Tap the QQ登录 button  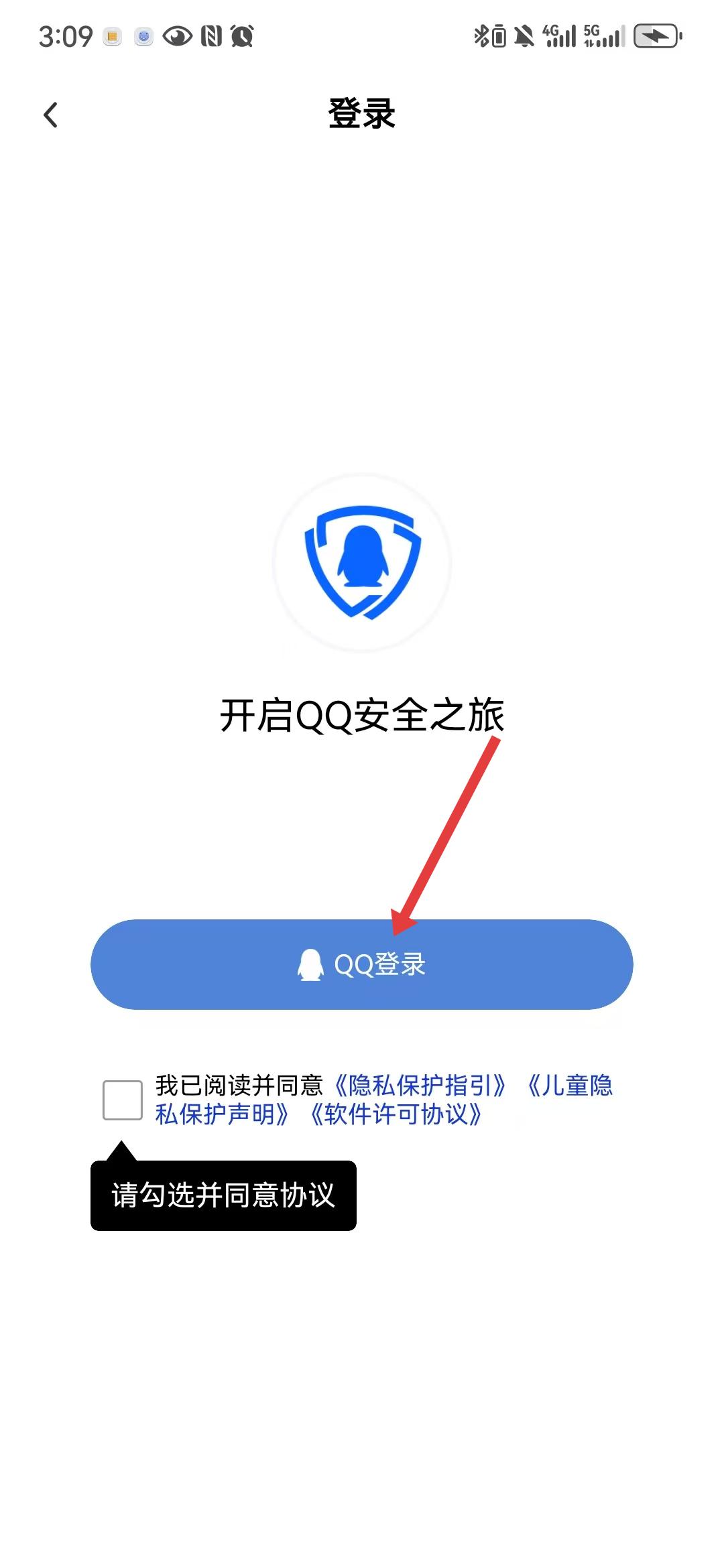coord(362,964)
